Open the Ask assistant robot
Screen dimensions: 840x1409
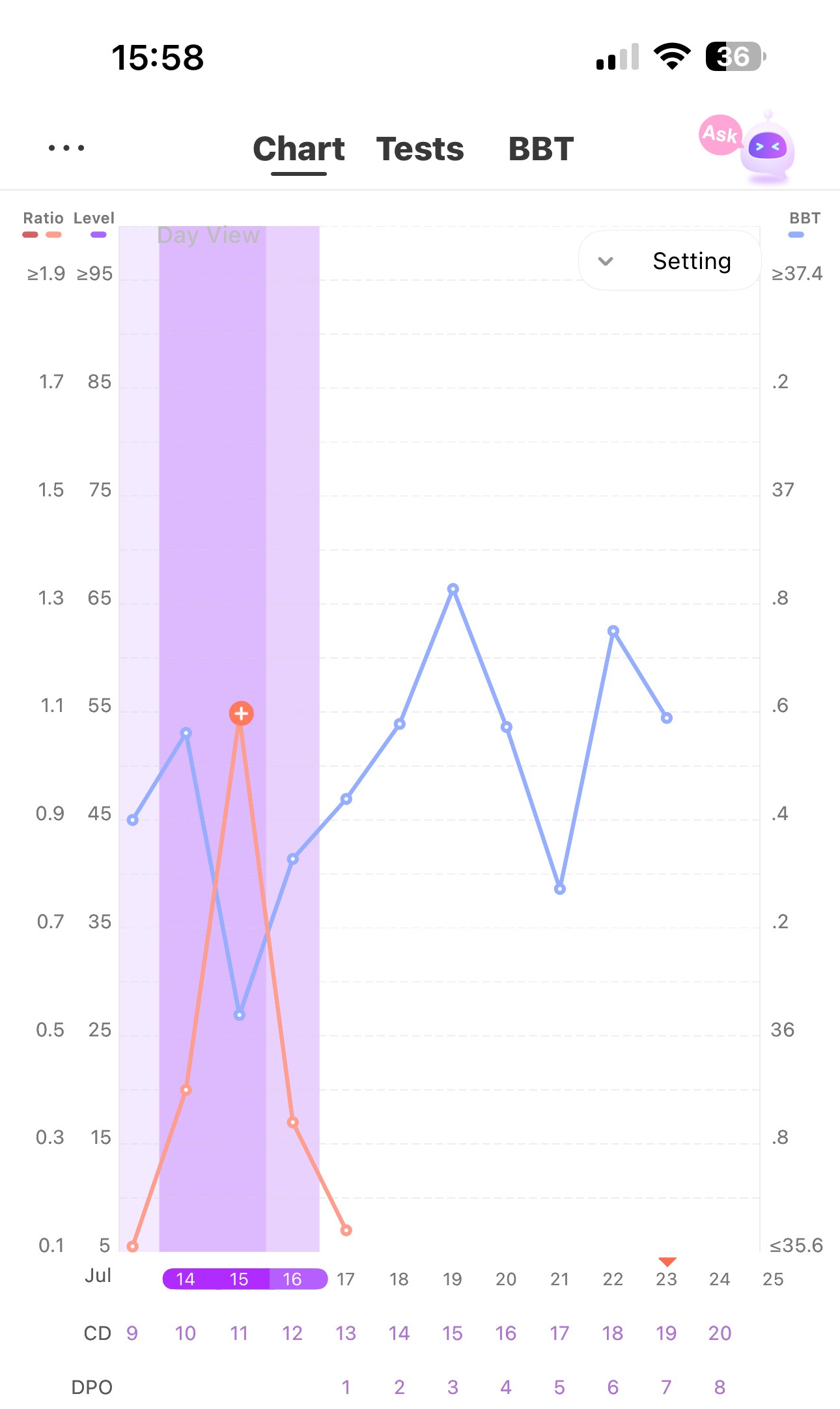(x=749, y=144)
